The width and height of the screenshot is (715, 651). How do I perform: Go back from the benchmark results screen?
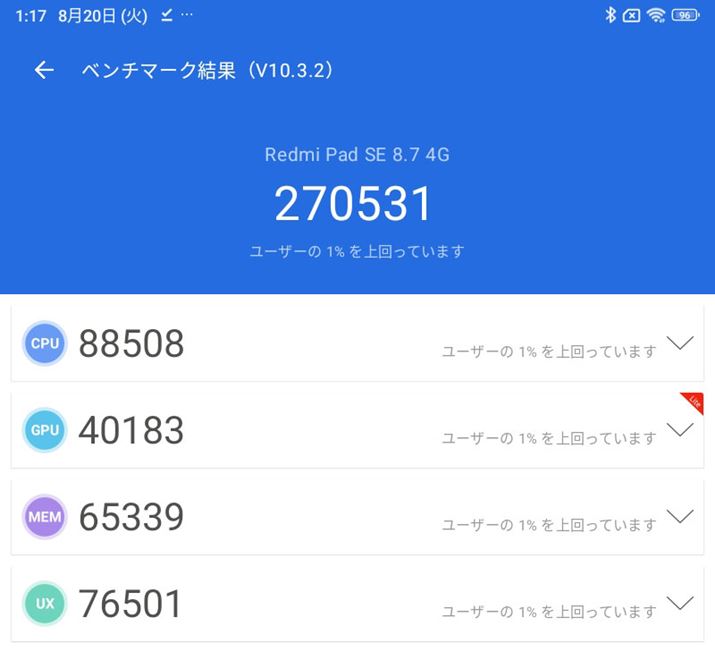[x=43, y=70]
